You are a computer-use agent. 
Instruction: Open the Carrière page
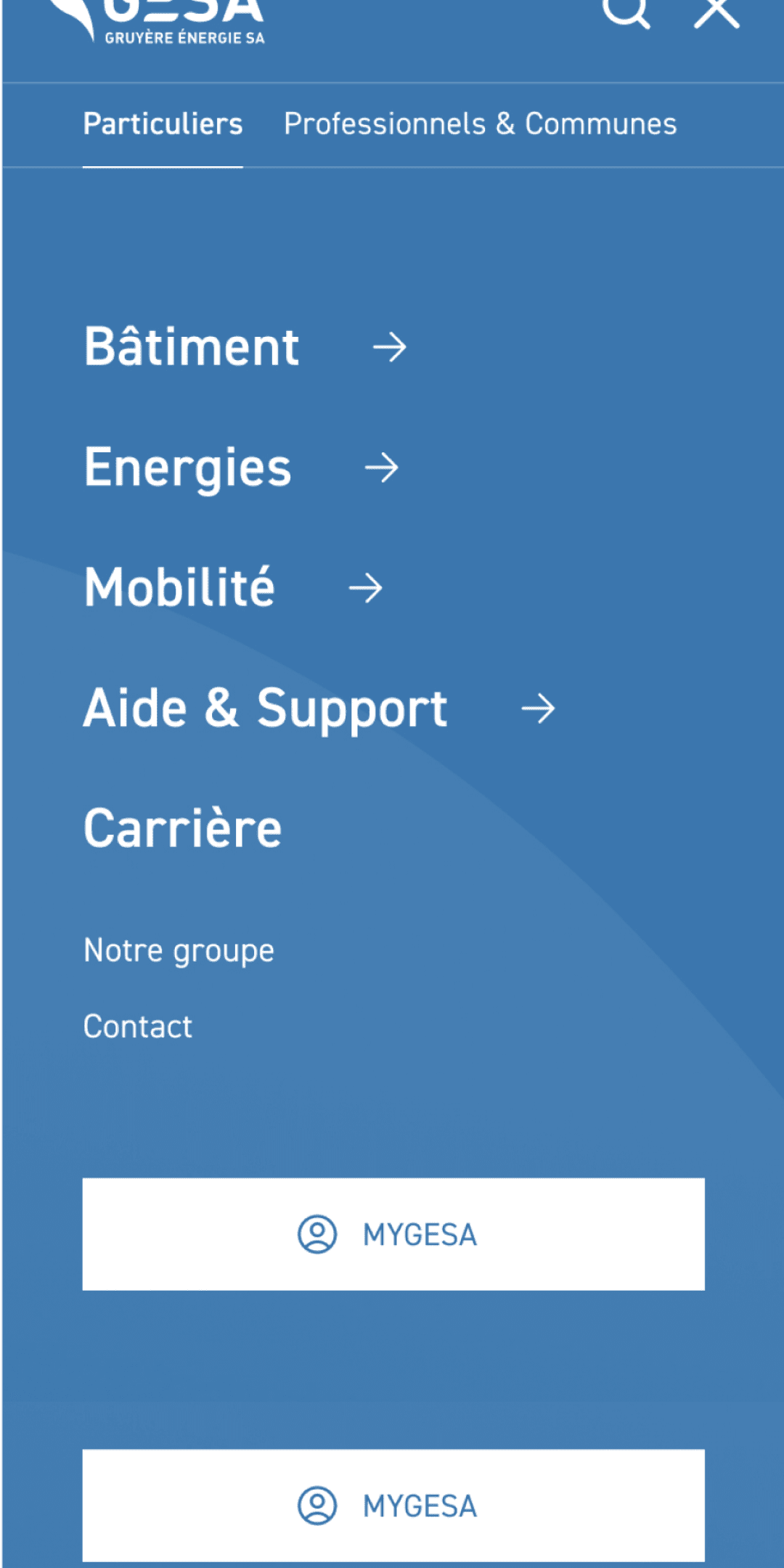point(182,828)
